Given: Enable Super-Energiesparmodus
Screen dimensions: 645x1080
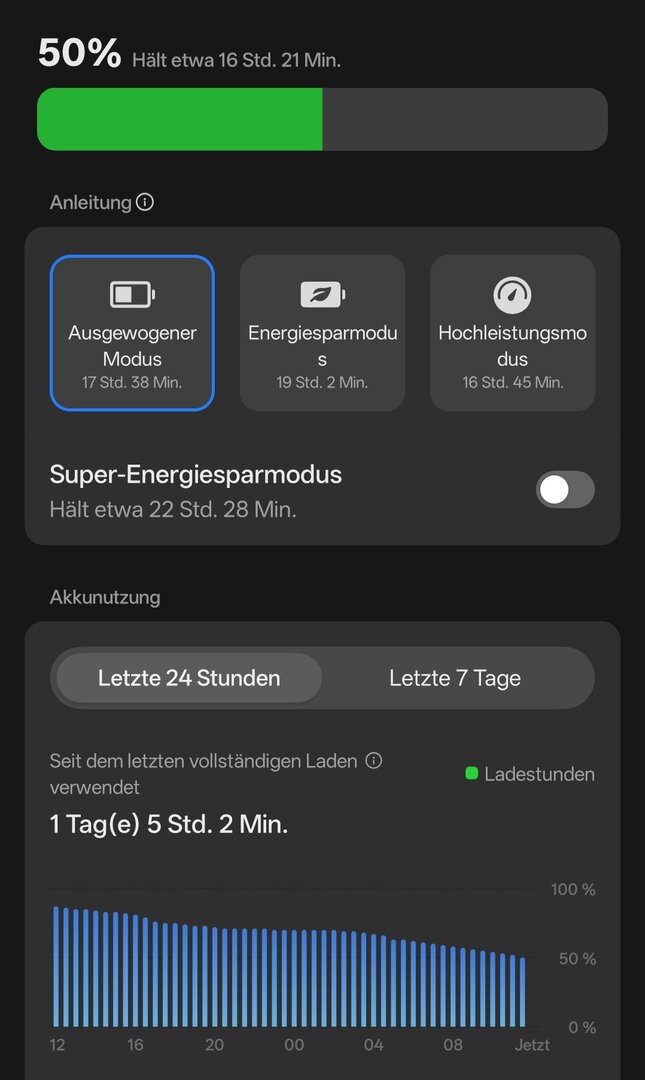Looking at the screenshot, I should 565,490.
